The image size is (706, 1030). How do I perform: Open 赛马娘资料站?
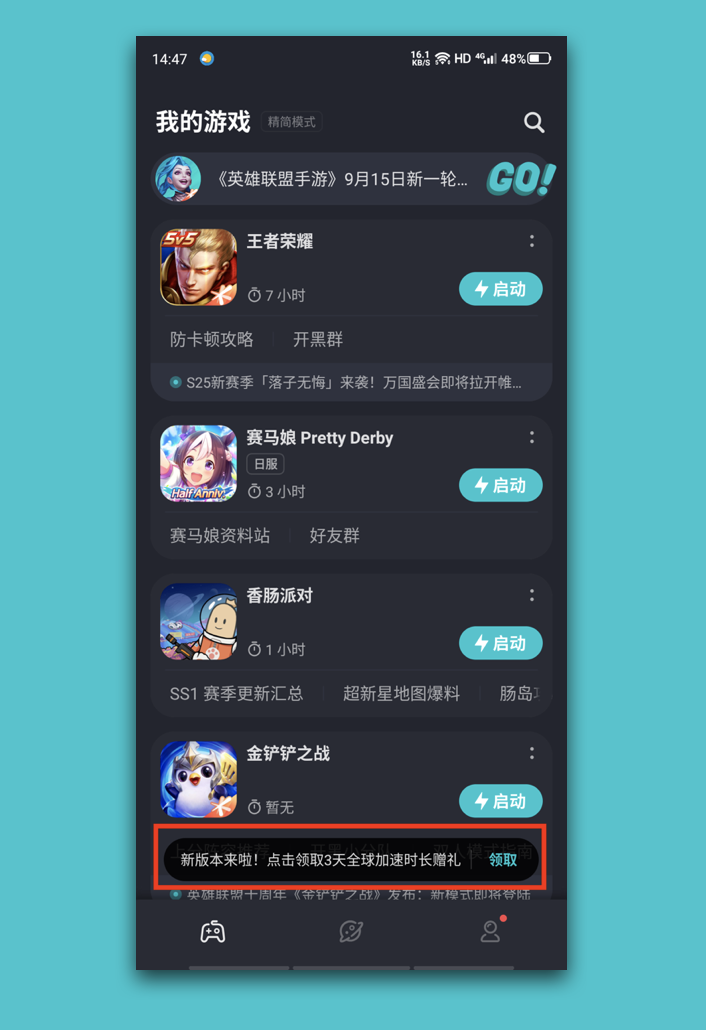click(220, 536)
